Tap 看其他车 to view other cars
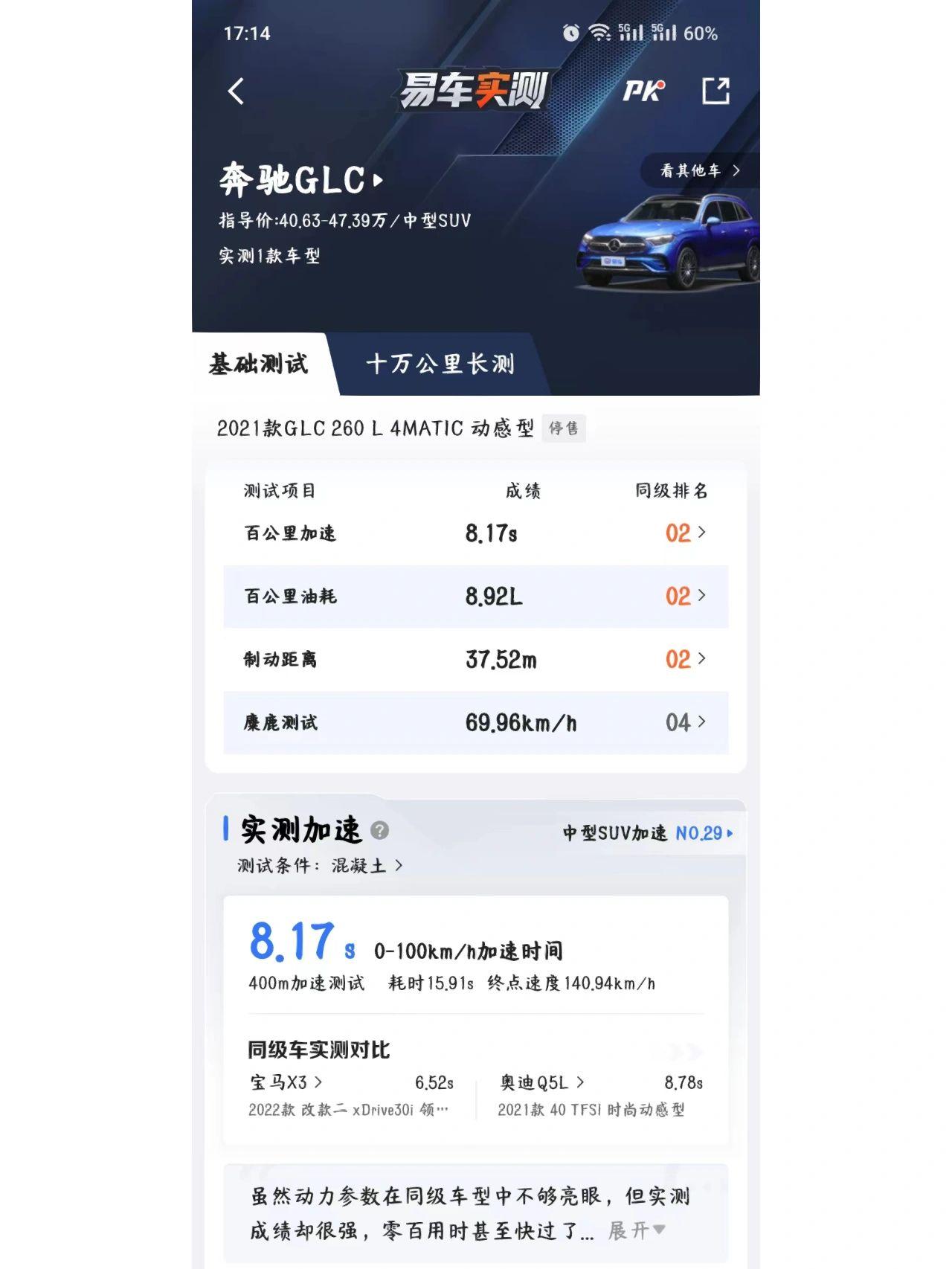Image resolution: width=952 pixels, height=1269 pixels. pos(699,171)
